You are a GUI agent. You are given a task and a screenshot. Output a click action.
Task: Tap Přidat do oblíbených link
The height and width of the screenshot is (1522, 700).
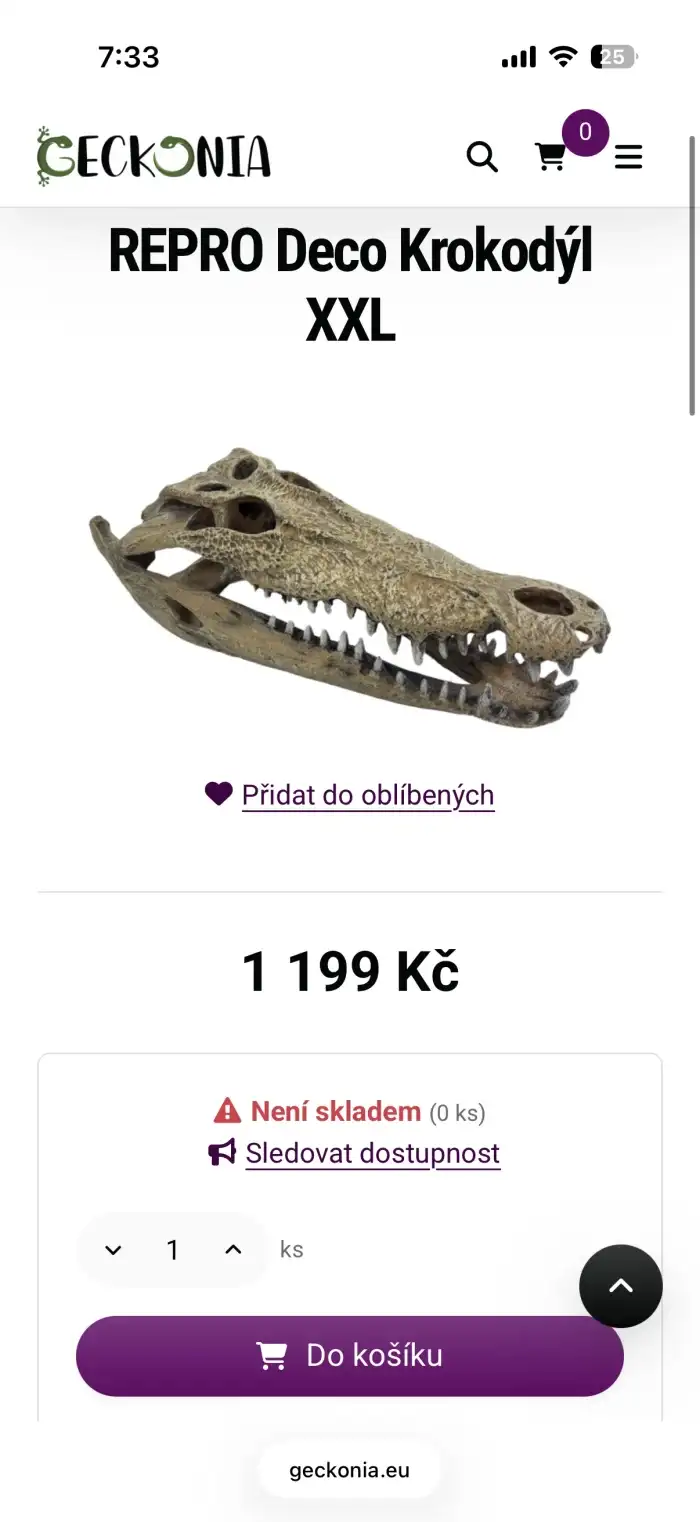[367, 795]
